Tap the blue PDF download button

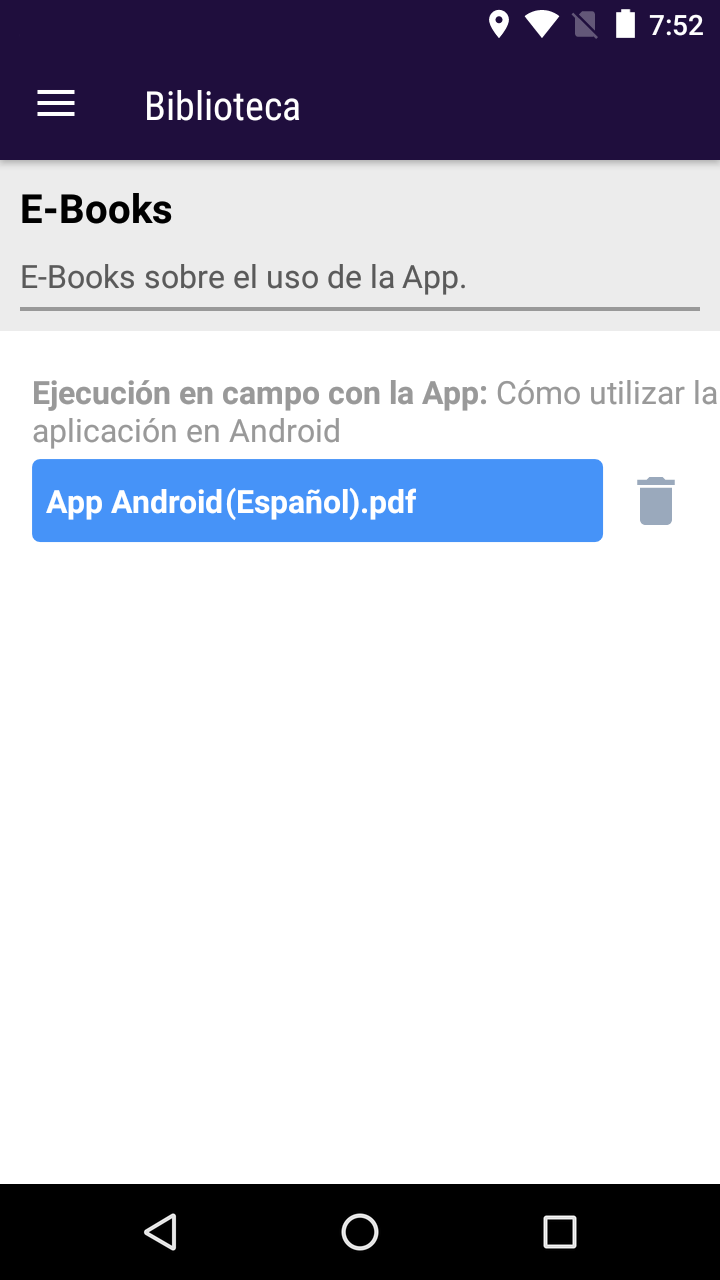point(317,500)
